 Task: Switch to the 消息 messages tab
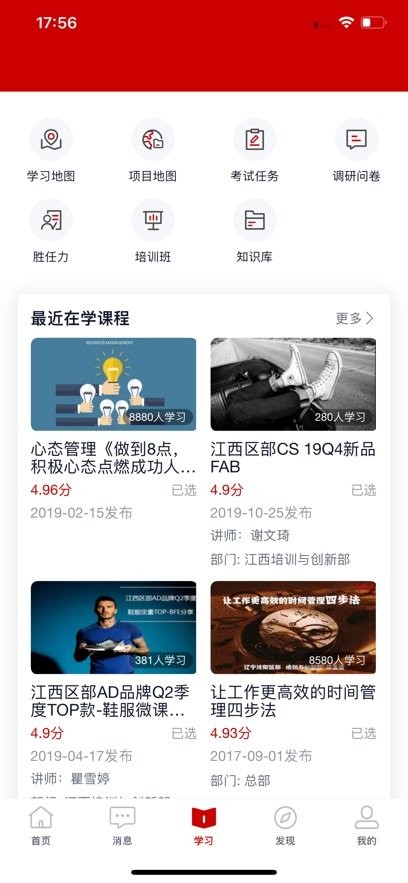[122, 826]
